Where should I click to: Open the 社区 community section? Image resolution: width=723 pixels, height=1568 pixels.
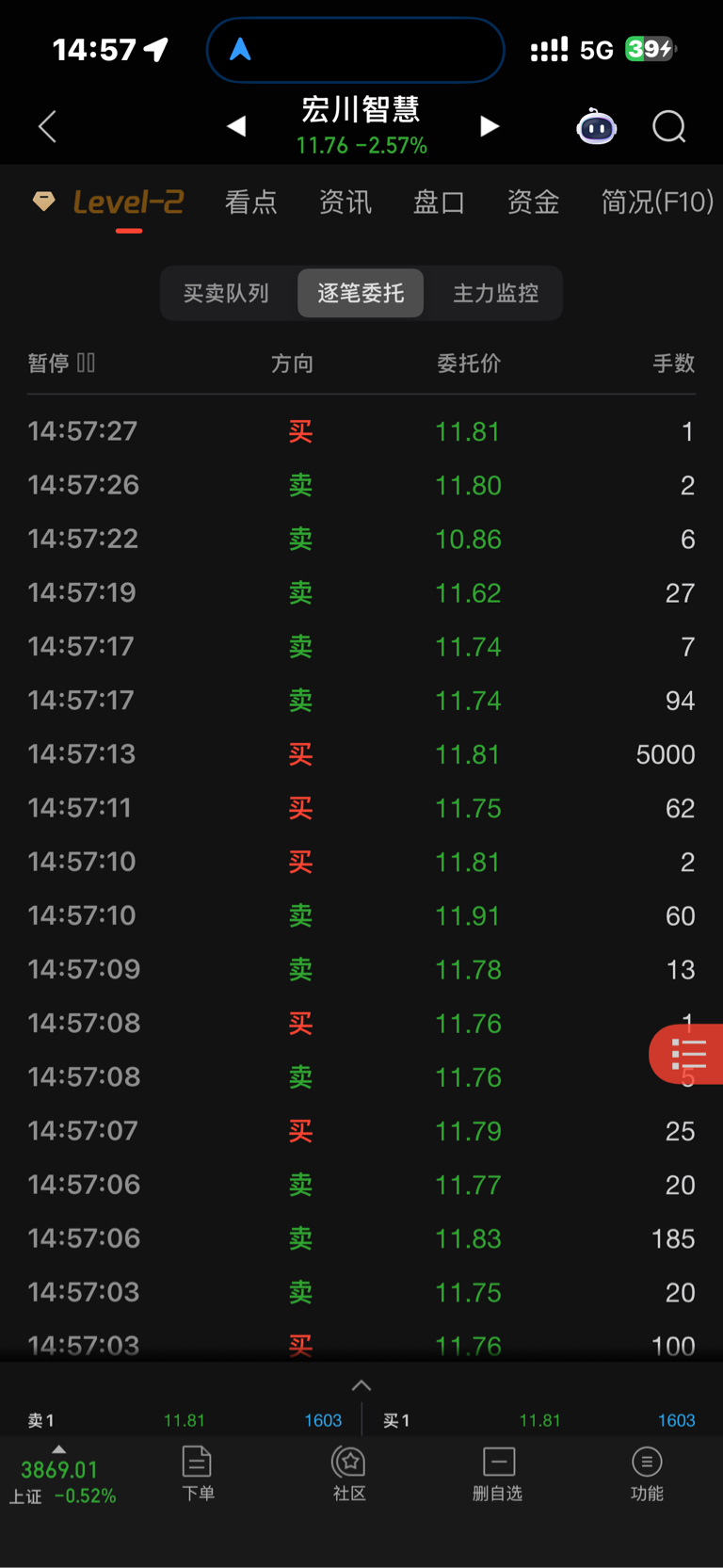point(349,1474)
